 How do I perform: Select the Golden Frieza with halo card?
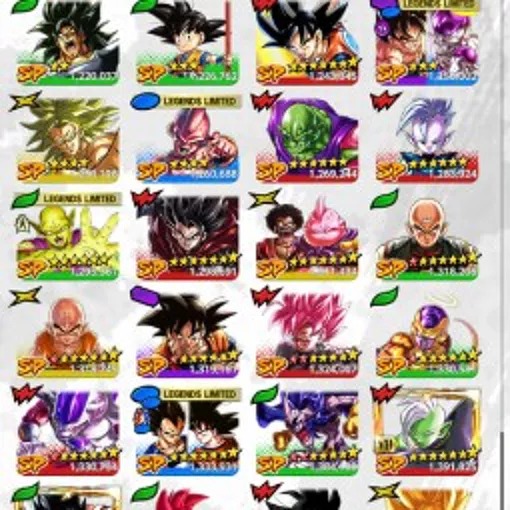click(427, 334)
